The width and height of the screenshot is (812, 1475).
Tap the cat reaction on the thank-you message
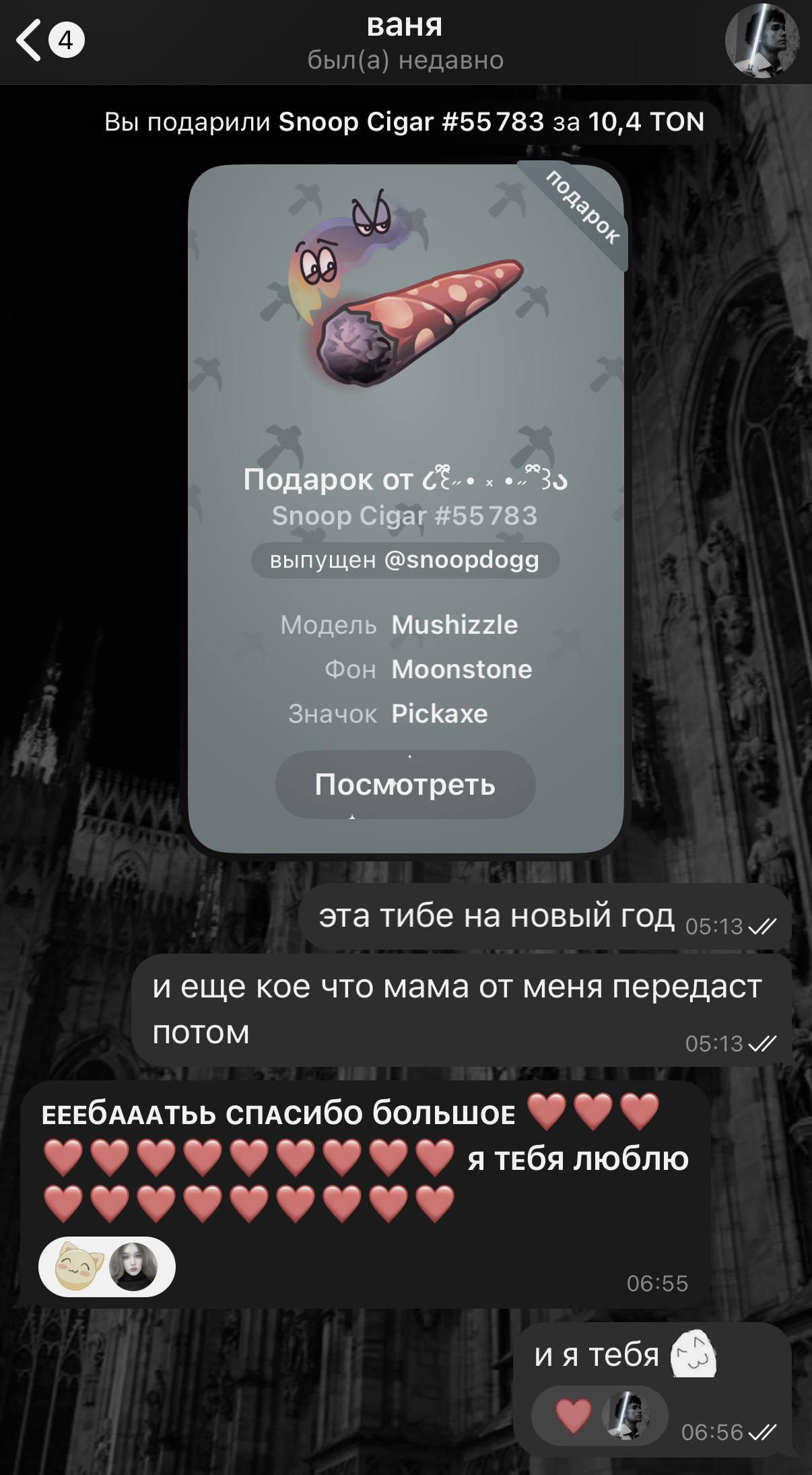coord(79,1267)
